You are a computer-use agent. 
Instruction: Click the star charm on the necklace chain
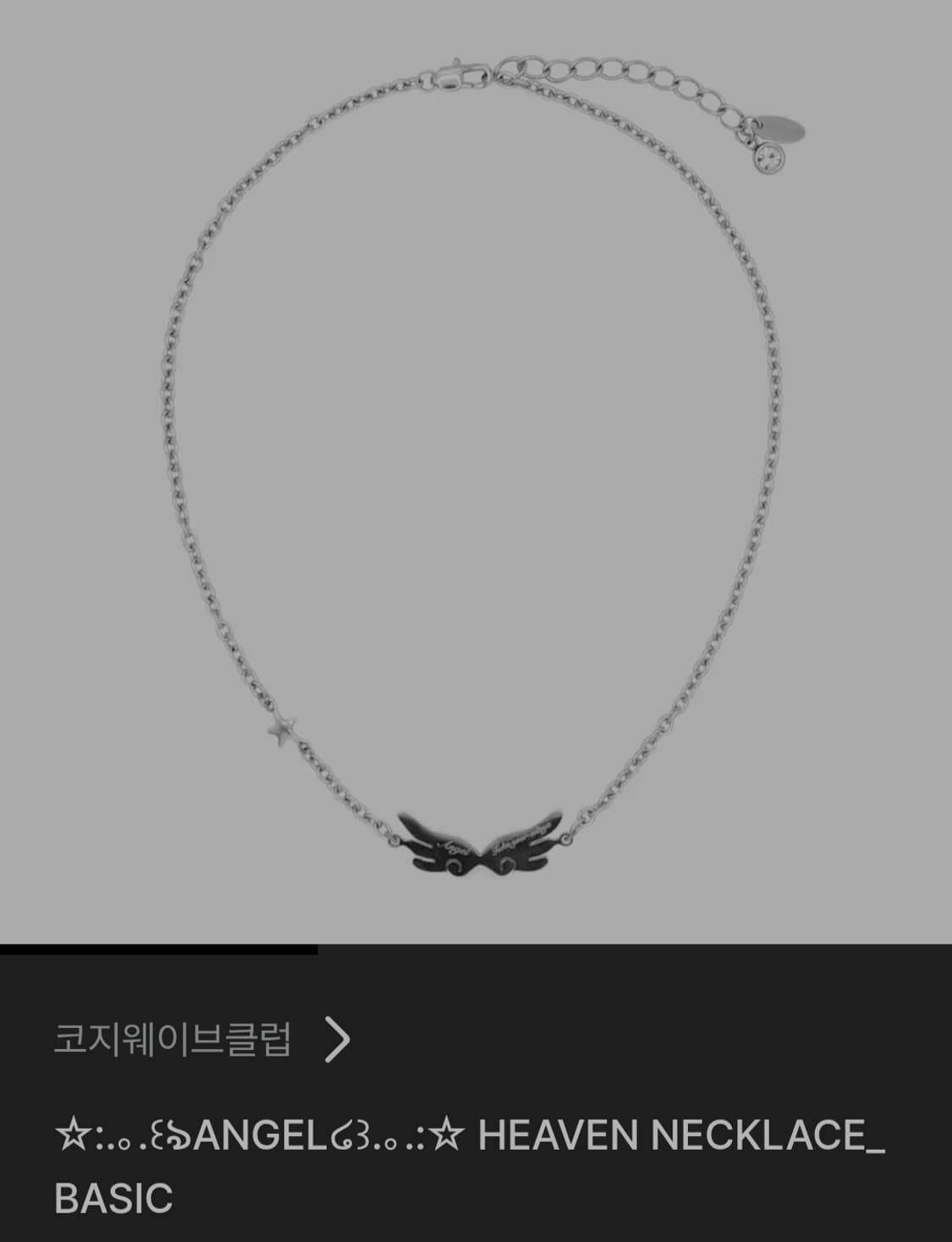pos(282,728)
